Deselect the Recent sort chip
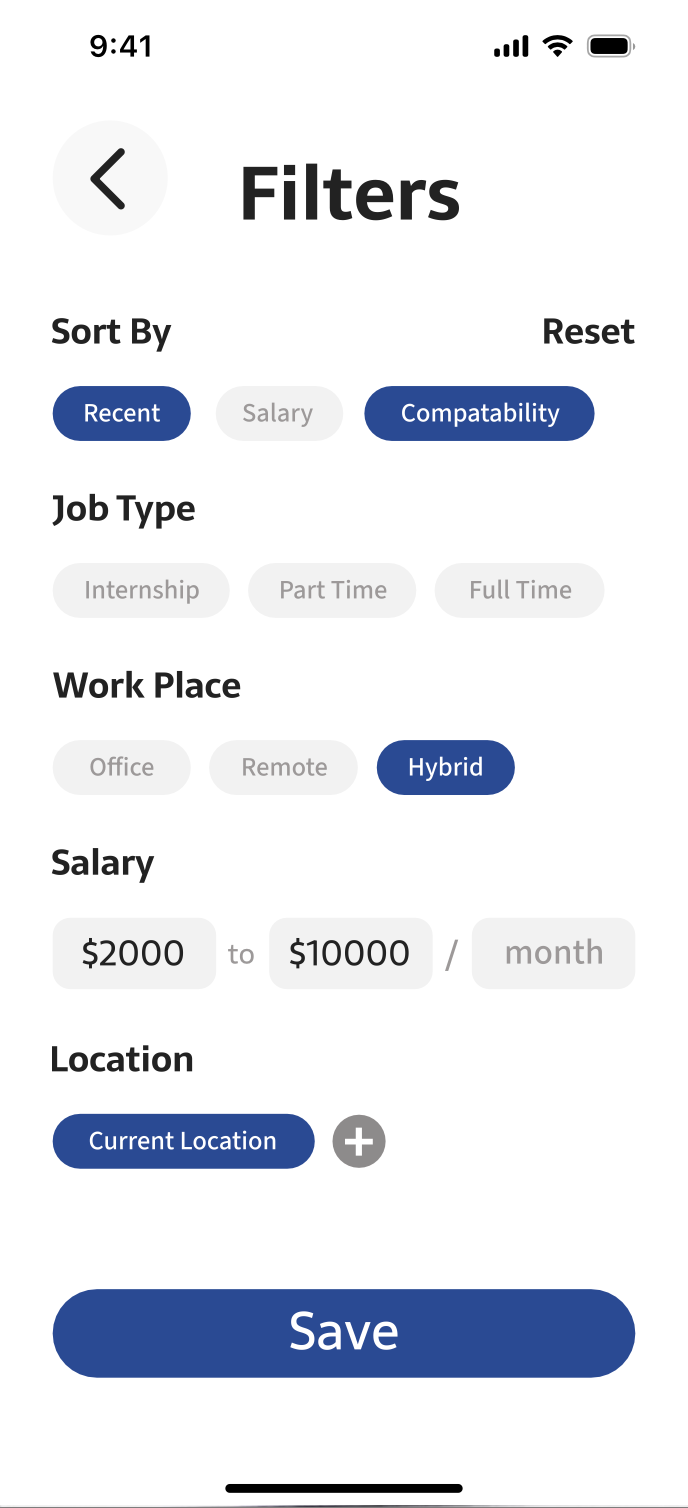 [121, 414]
